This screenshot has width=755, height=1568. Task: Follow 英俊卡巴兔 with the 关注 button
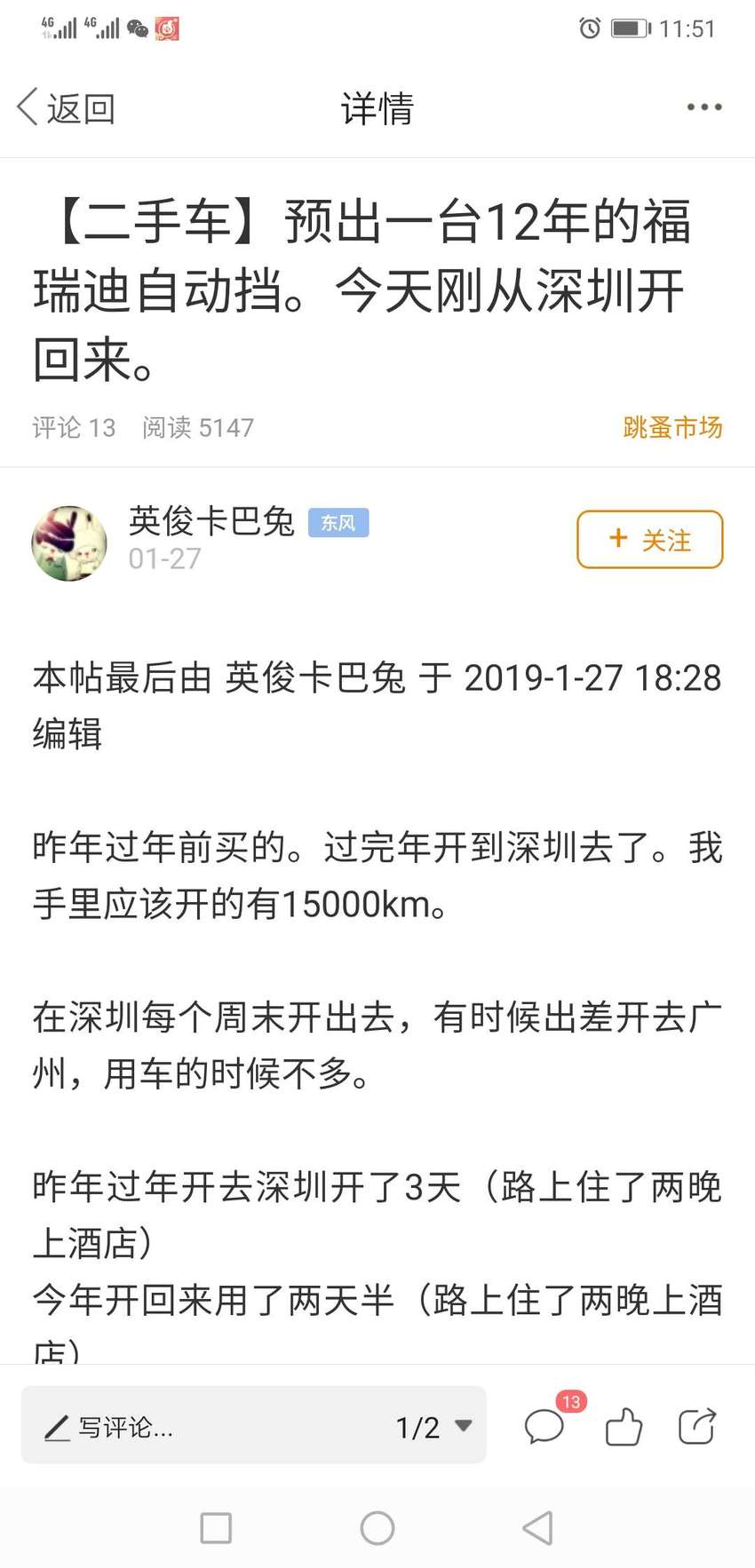point(650,539)
